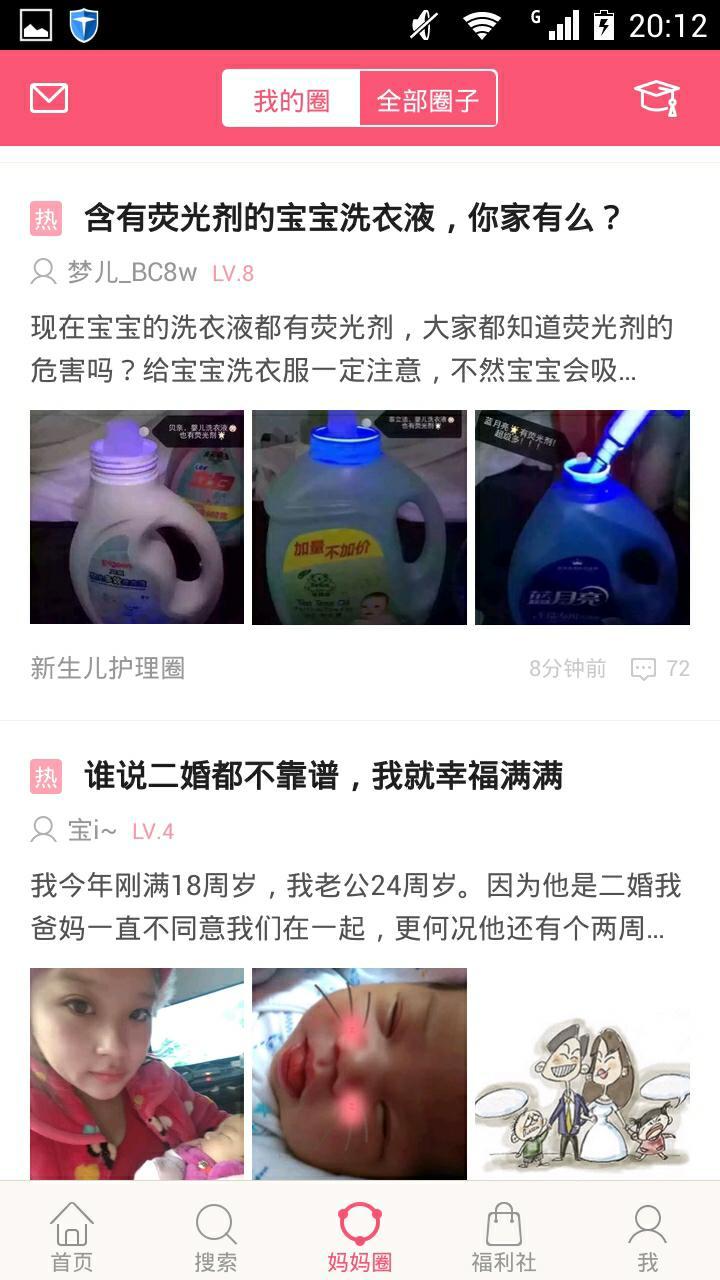Open the 加量不加价 detergent photo
Screen dimensions: 720x1280
[x=359, y=517]
